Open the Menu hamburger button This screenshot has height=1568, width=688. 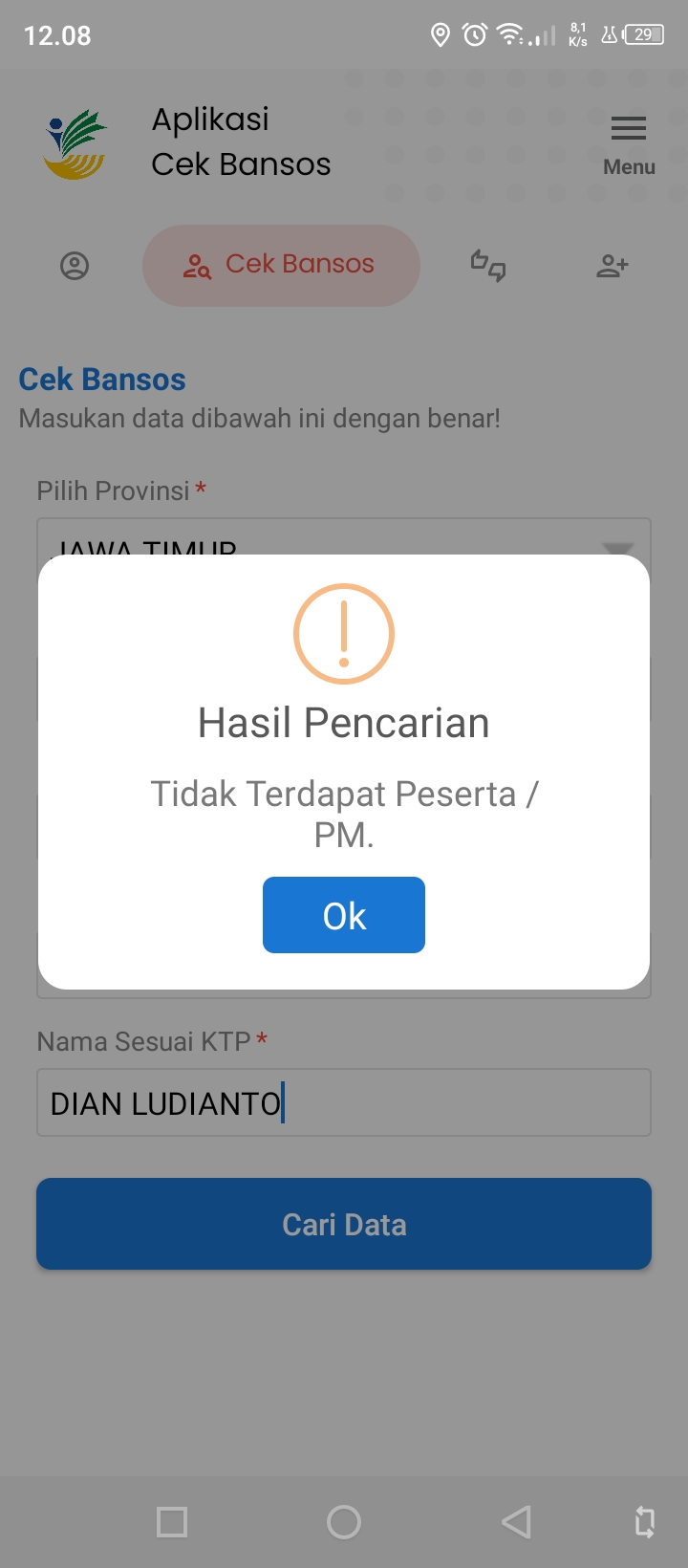coord(629,144)
